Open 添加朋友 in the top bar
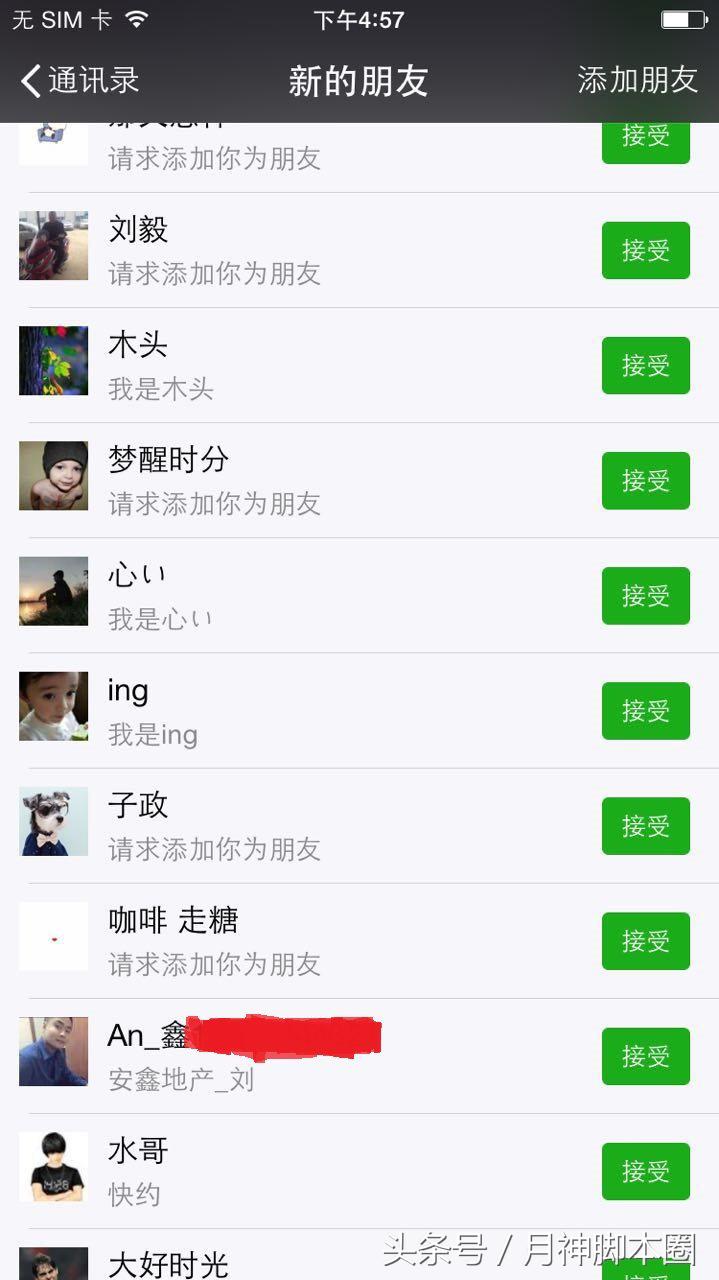The image size is (719, 1280). point(637,80)
